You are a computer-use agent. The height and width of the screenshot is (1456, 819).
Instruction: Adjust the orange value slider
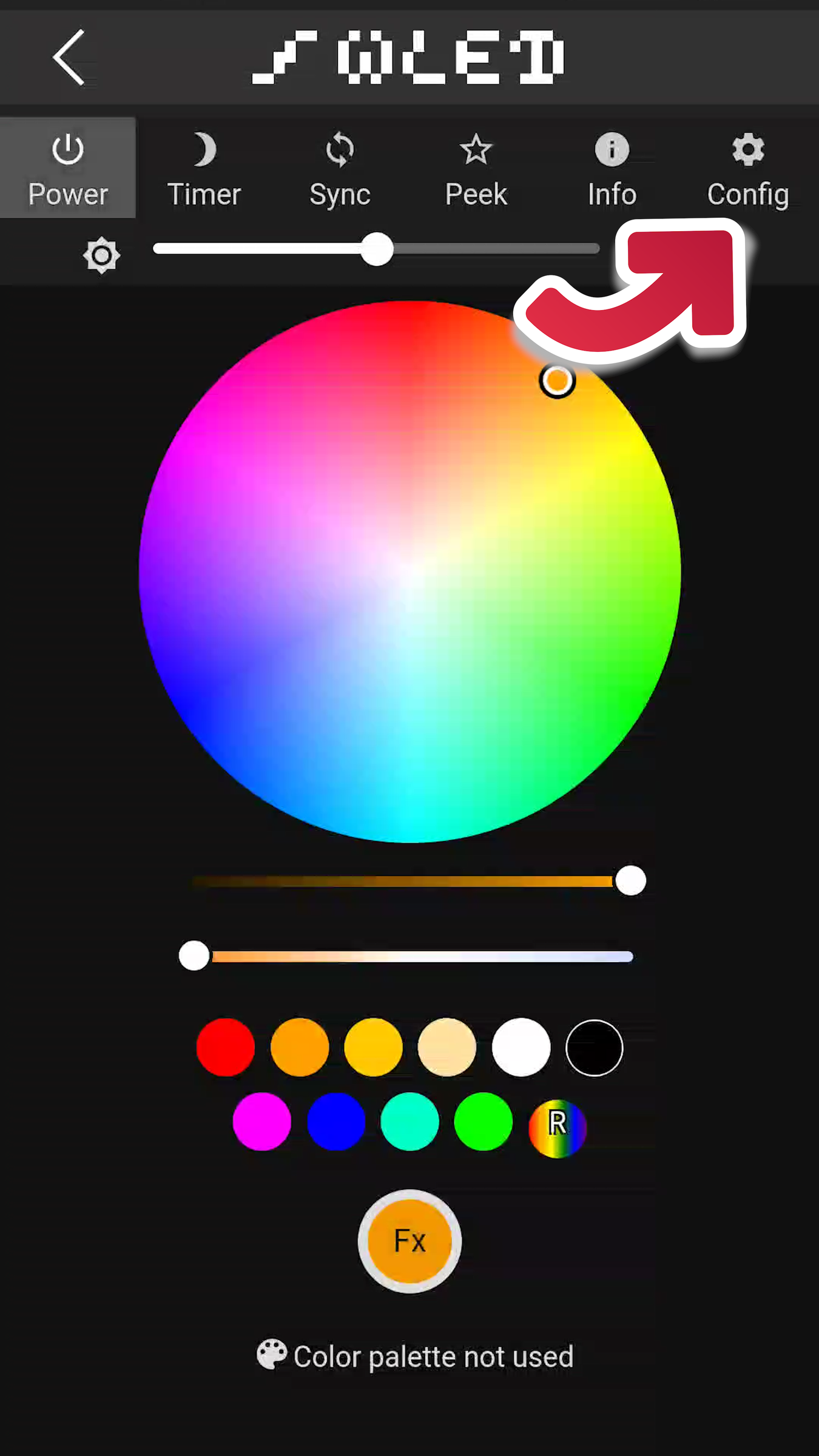tap(630, 881)
